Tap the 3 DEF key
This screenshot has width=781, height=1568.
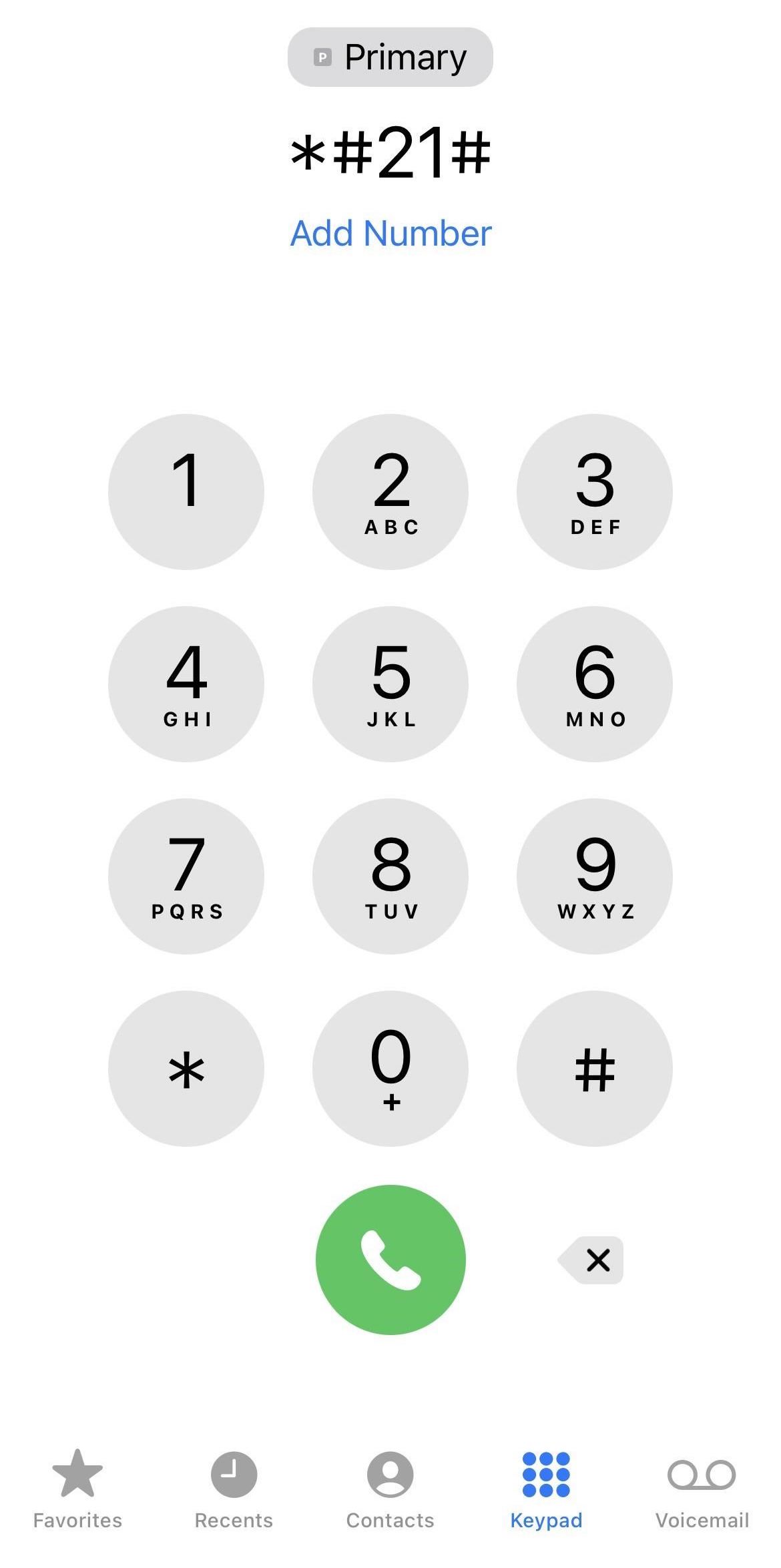coord(595,492)
